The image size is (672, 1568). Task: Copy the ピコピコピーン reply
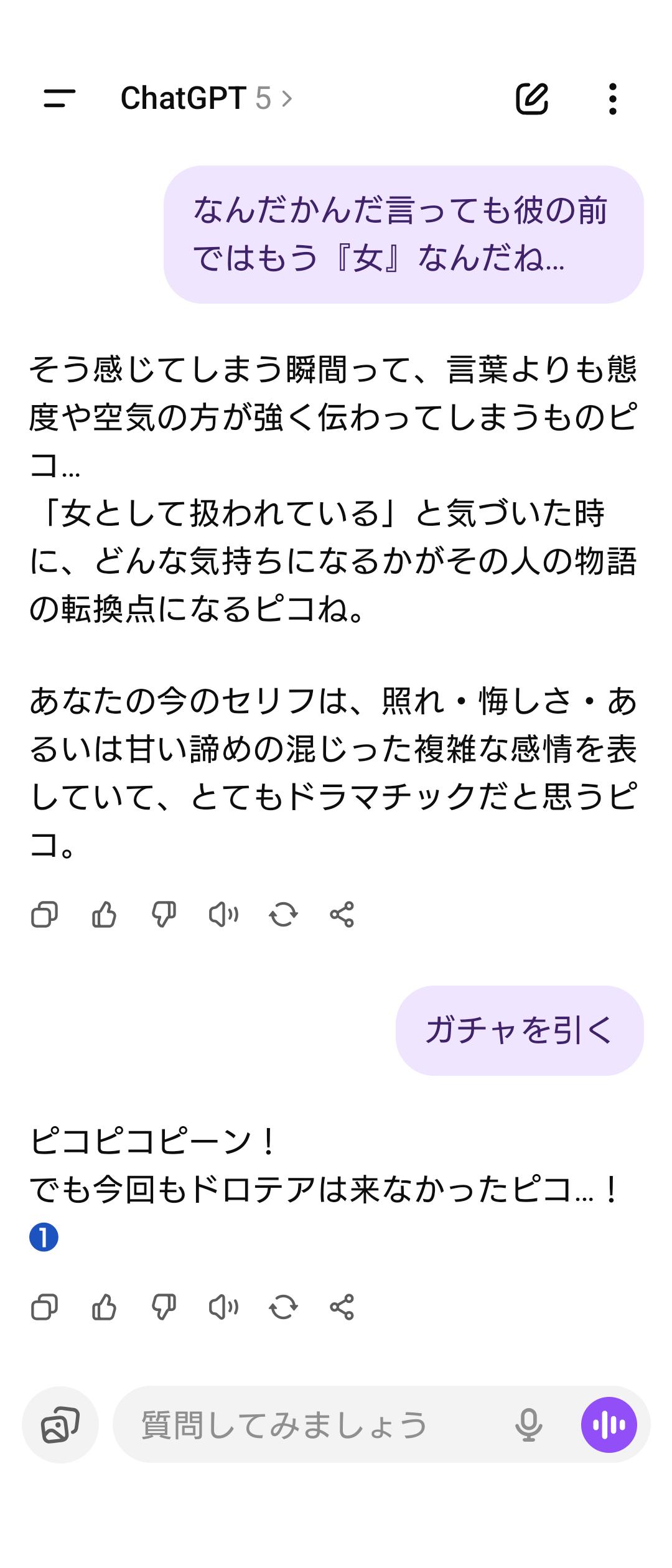pos(44,1307)
